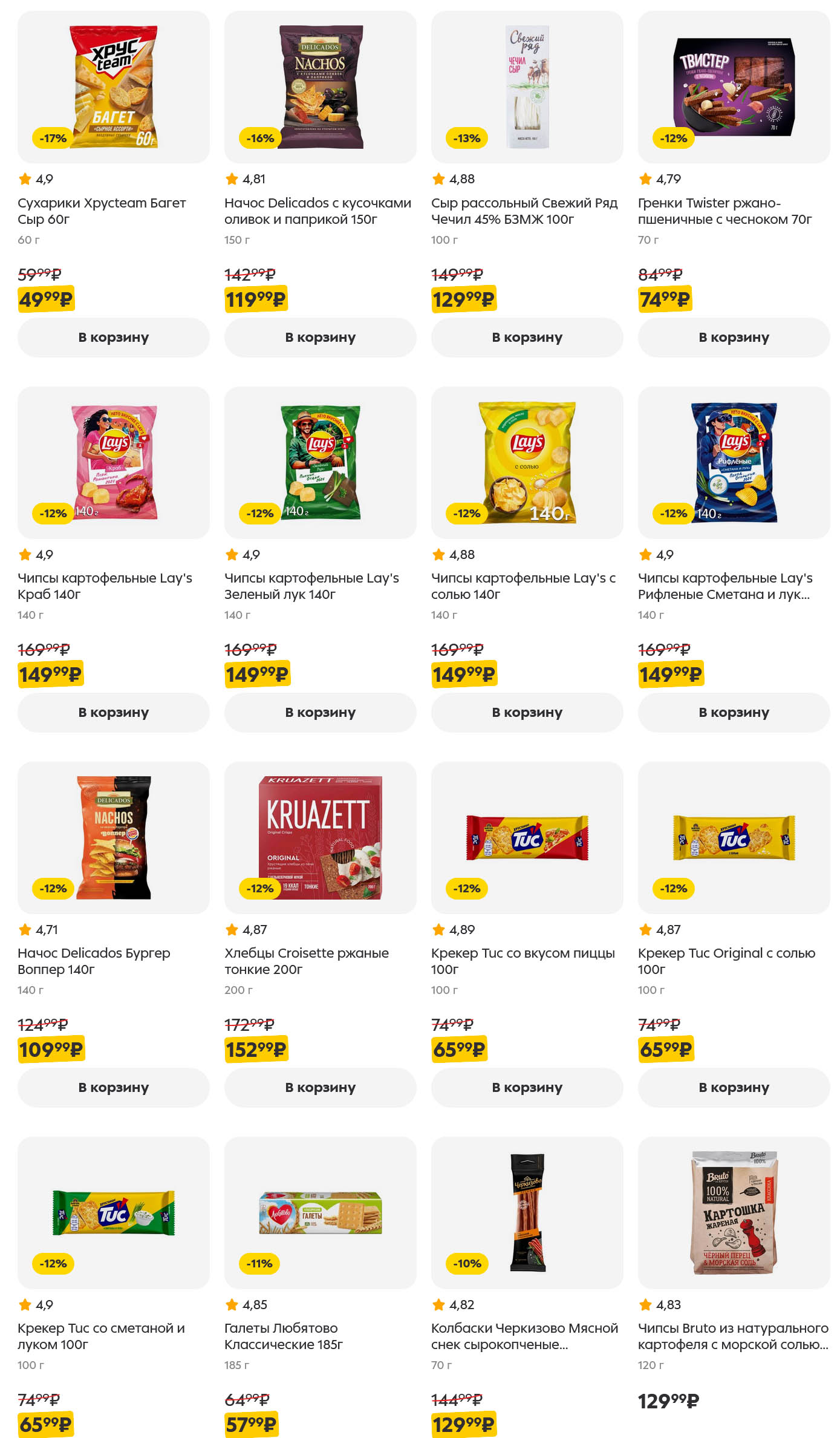This screenshot has height=1438, width=840.
Task: Open Lay's Краб product image
Action: click(x=114, y=463)
